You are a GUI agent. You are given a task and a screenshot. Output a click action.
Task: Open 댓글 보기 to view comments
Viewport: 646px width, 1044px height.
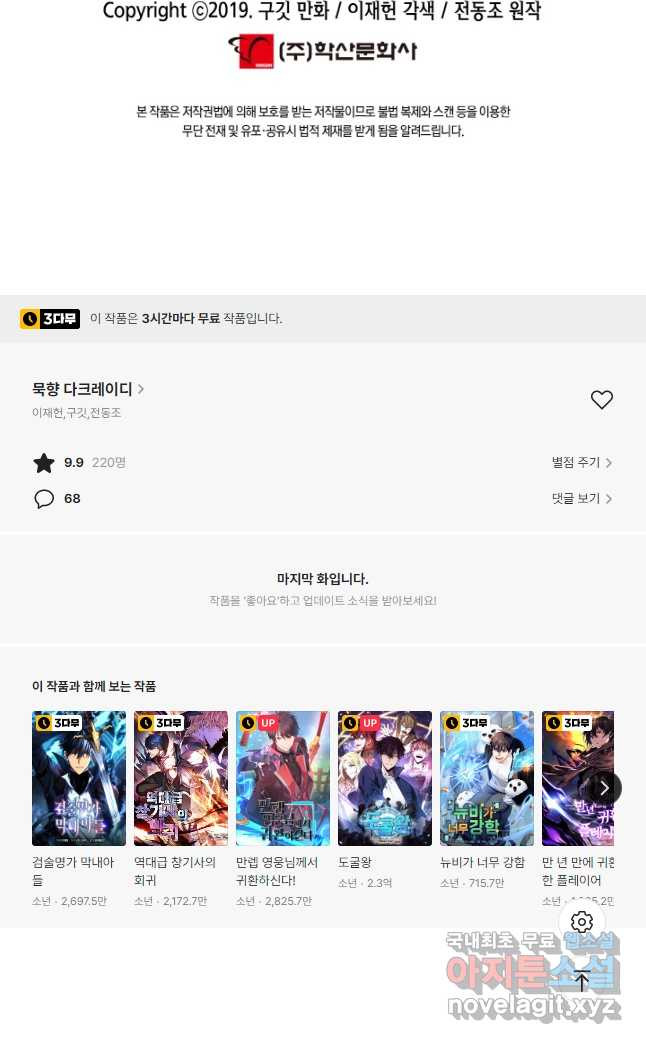581,499
